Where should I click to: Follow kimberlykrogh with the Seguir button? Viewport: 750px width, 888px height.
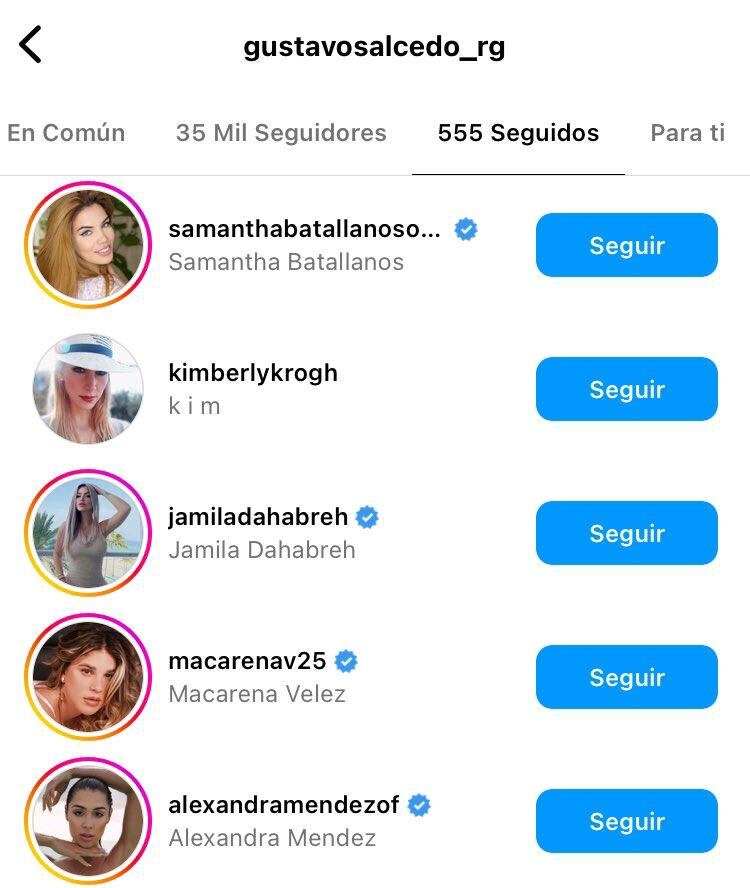pyautogui.click(x=626, y=389)
